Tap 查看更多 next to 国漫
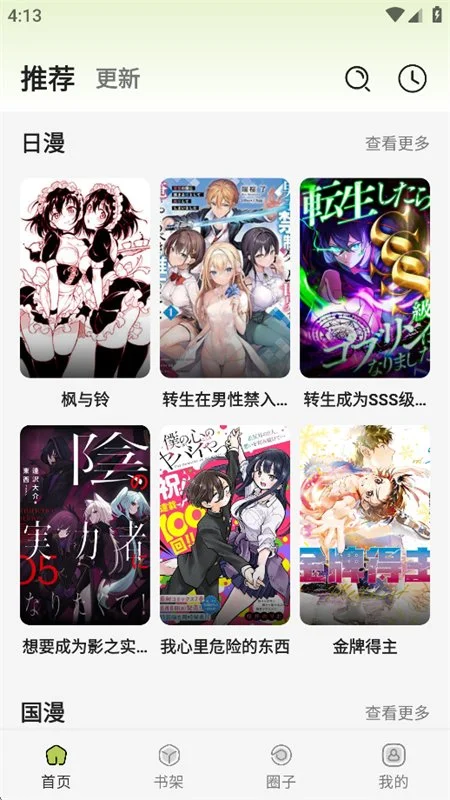The width and height of the screenshot is (450, 800). (x=397, y=712)
